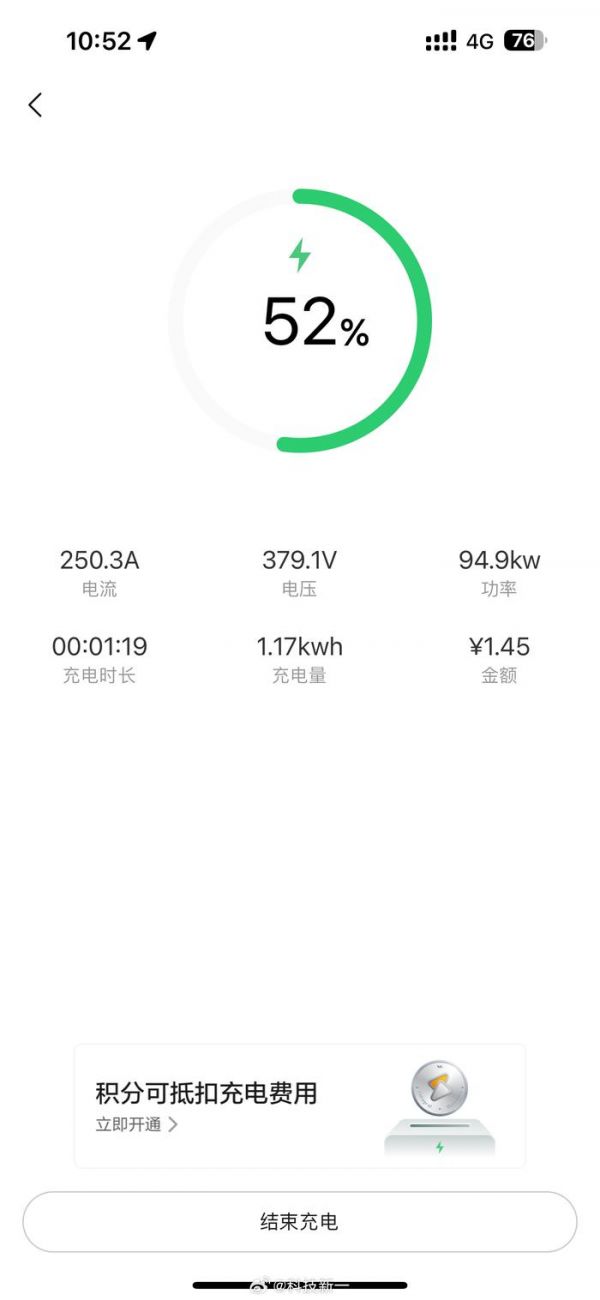The height and width of the screenshot is (1300, 600).
Task: Tap the 结束充电 button to stop charging
Action: coord(299,1222)
